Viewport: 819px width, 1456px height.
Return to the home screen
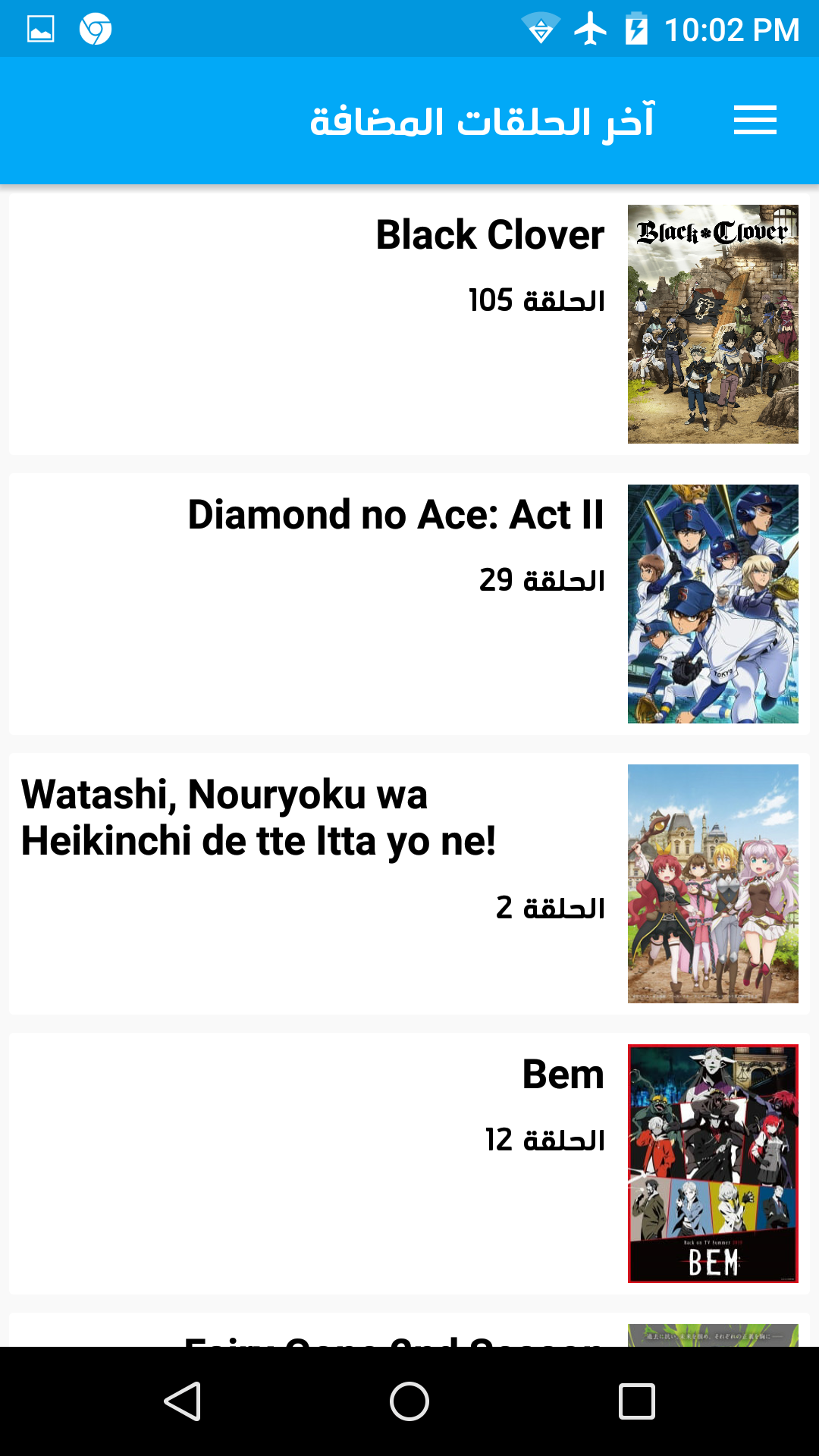[x=409, y=1401]
